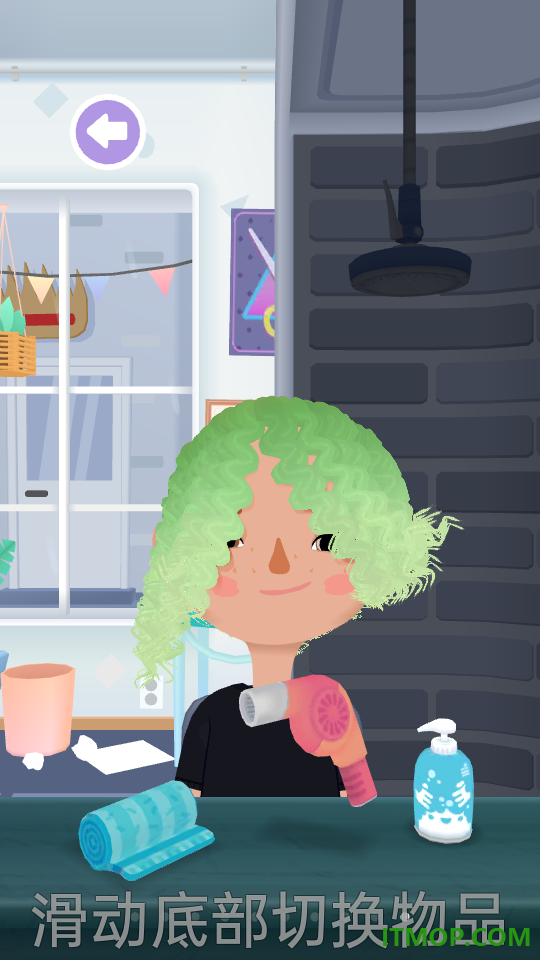Pick the blue rolled towel

tap(146, 829)
